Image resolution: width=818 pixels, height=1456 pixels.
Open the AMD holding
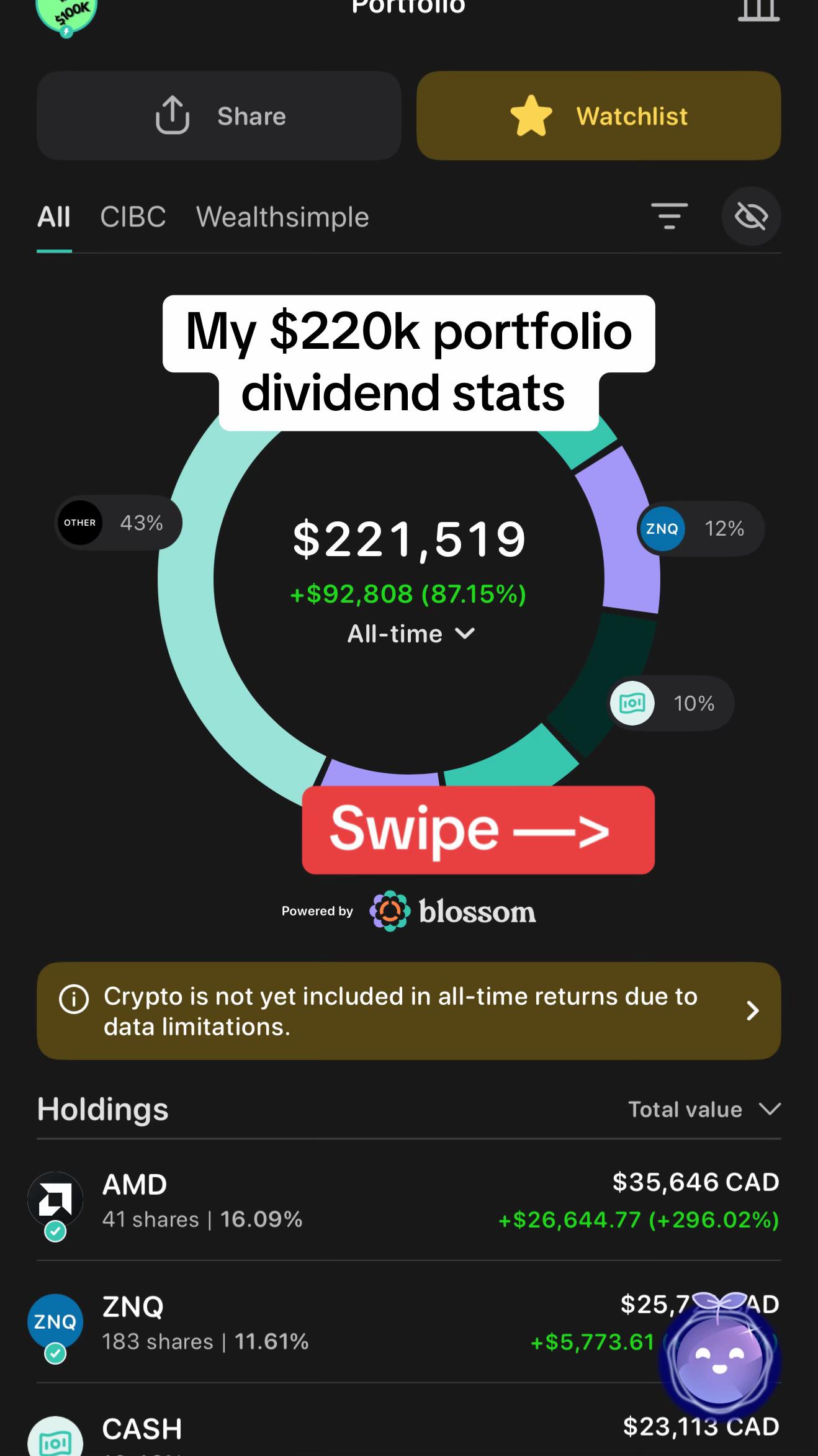(x=409, y=1200)
